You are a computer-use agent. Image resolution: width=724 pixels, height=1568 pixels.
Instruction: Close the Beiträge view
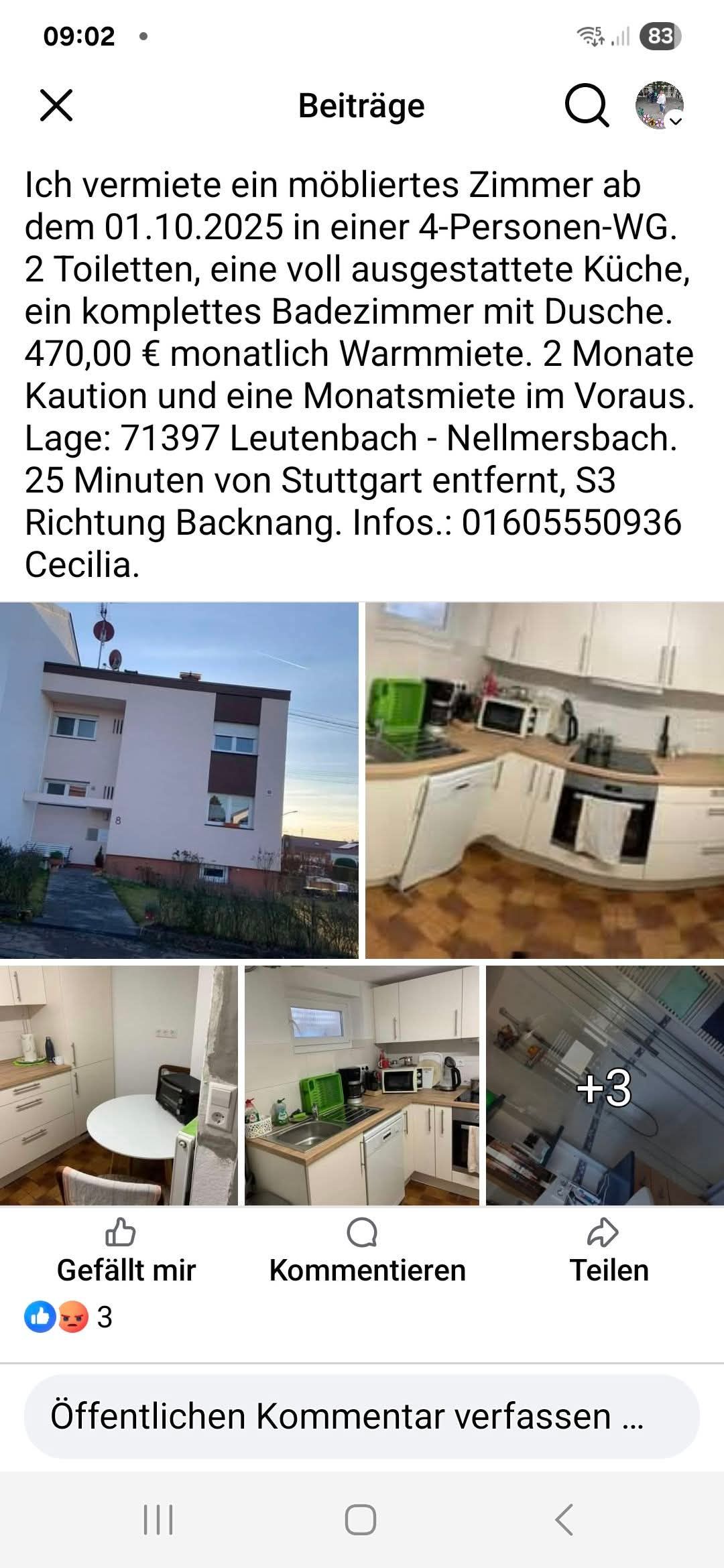56,106
